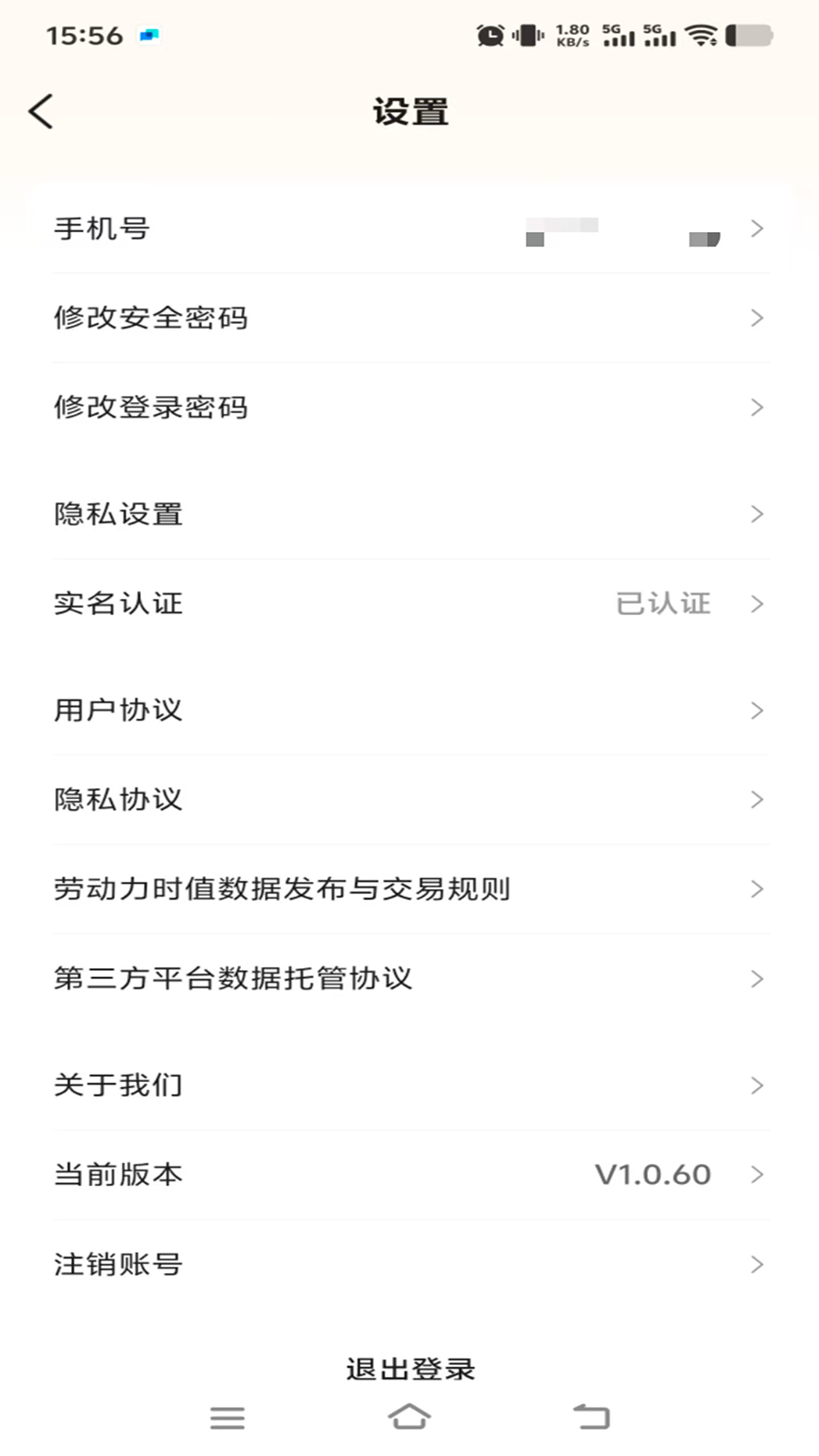Image resolution: width=819 pixels, height=1456 pixels.
Task: Tap the back arrow to exit 设置
Action: click(39, 110)
